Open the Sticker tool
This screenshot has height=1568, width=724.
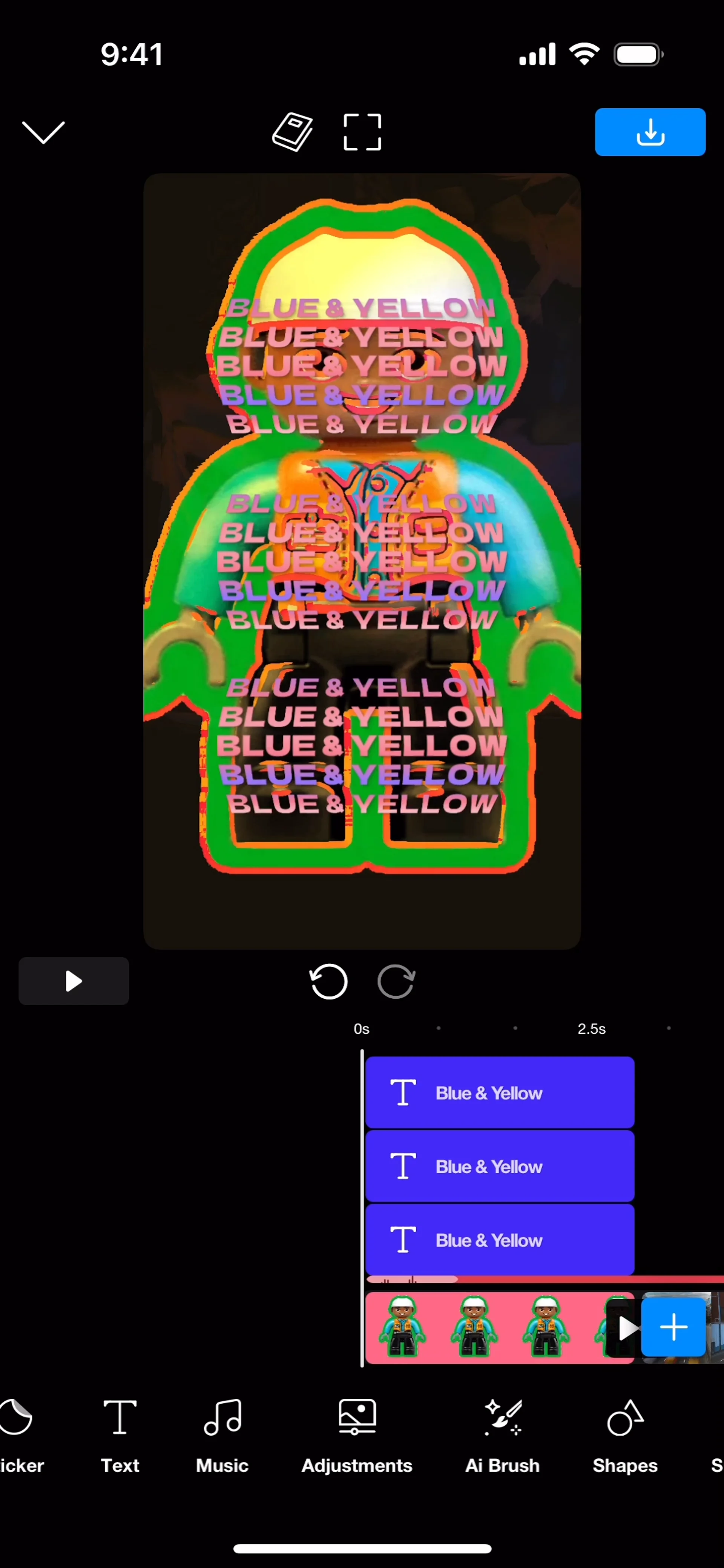pyautogui.click(x=18, y=1435)
